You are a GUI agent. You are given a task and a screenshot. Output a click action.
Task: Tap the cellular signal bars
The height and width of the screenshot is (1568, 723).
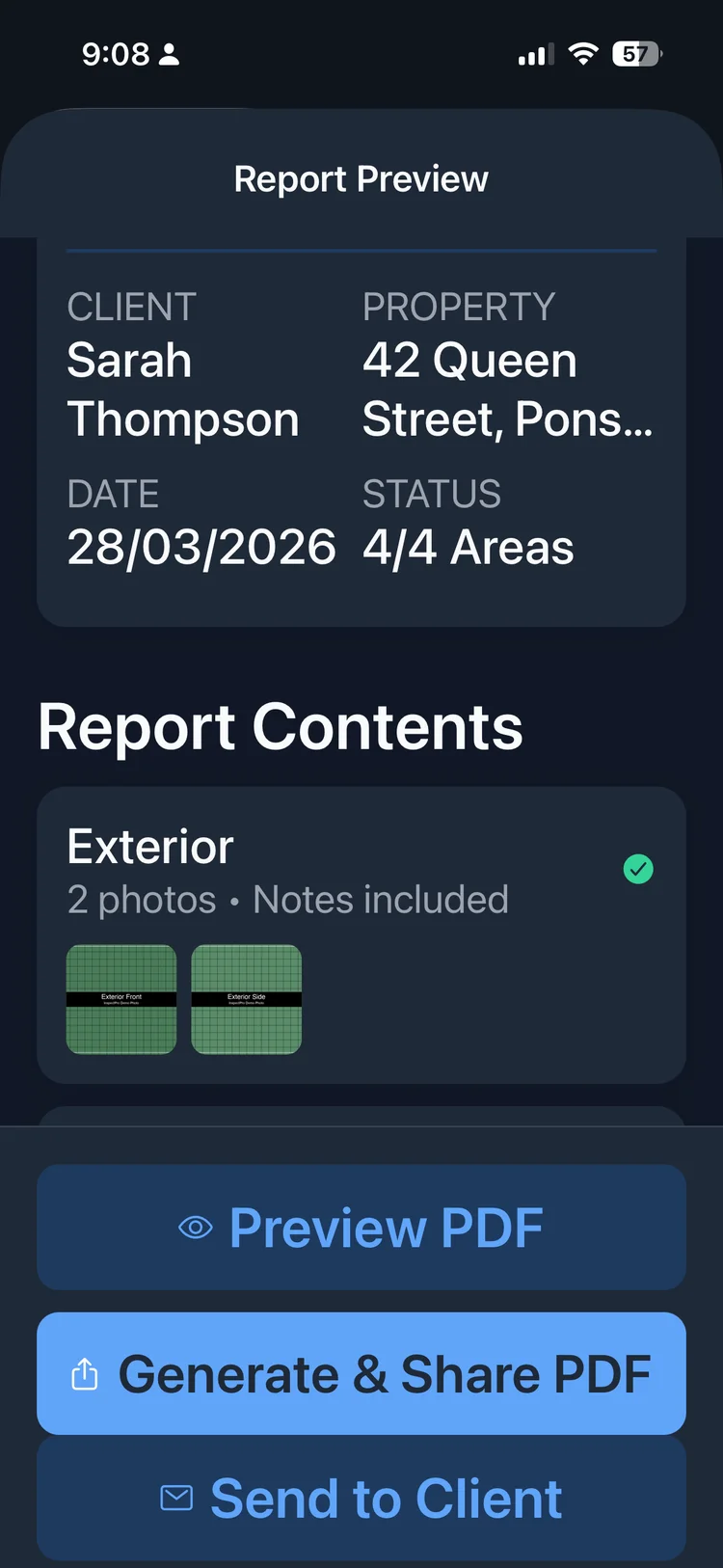tap(534, 54)
